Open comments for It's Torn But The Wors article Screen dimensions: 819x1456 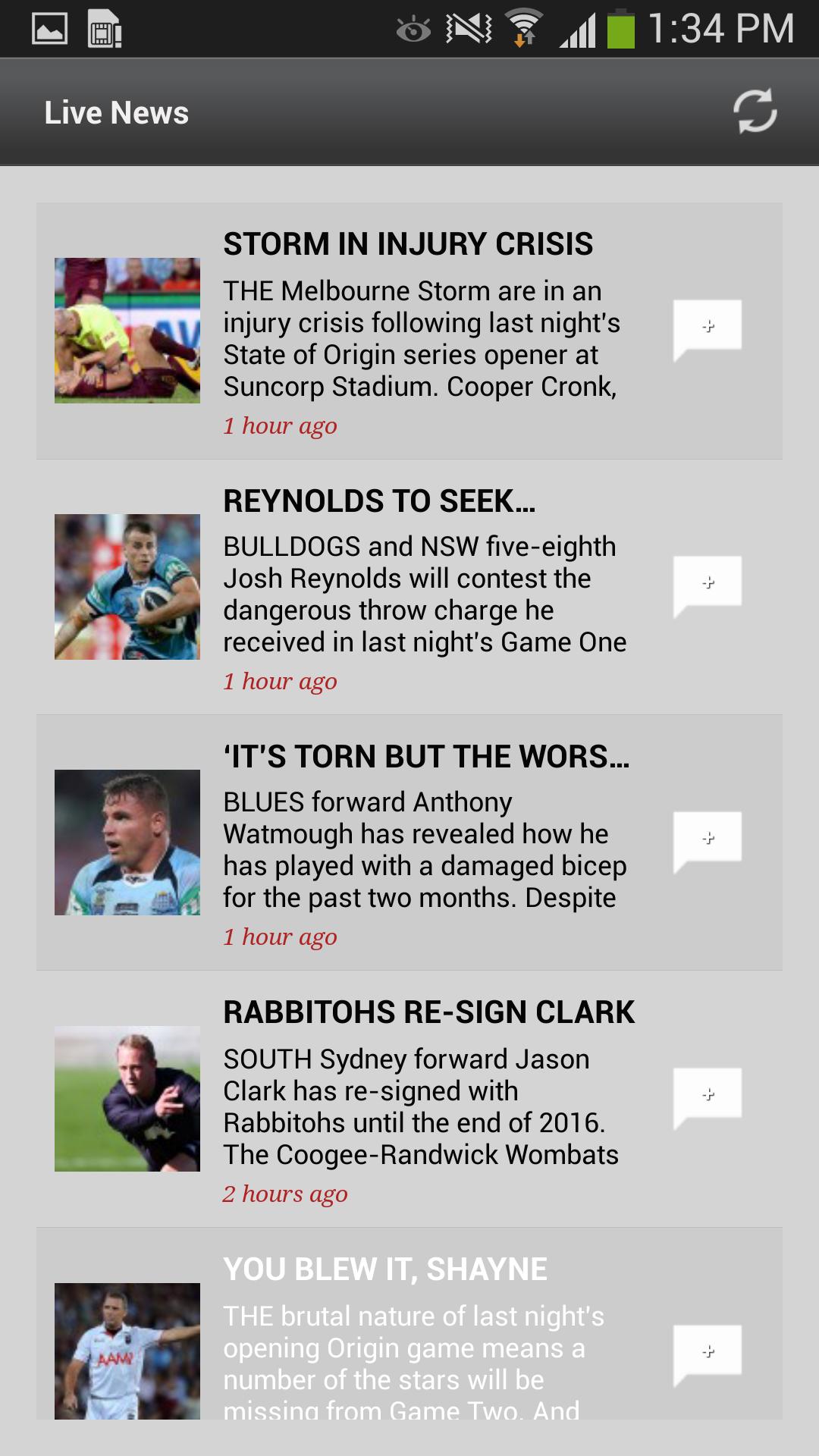(x=707, y=839)
